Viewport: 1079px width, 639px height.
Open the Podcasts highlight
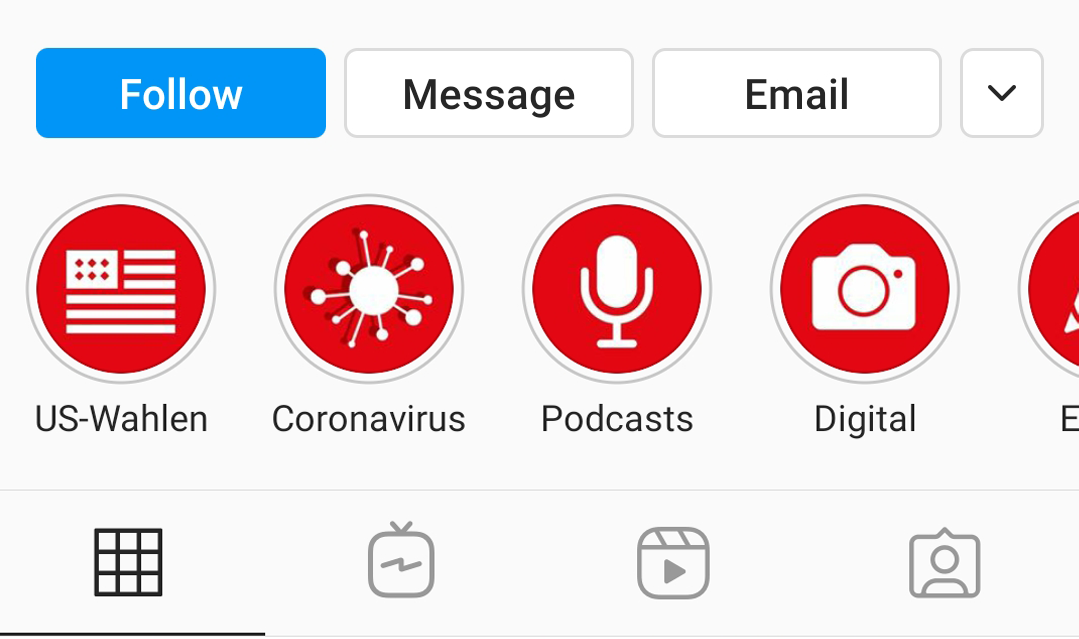[x=617, y=290]
